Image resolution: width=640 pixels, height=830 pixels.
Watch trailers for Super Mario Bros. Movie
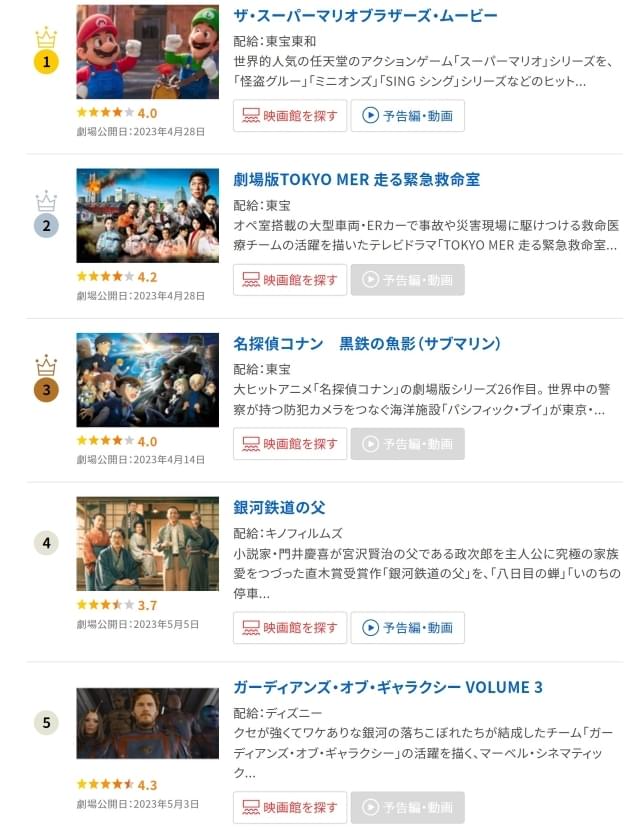tap(407, 115)
